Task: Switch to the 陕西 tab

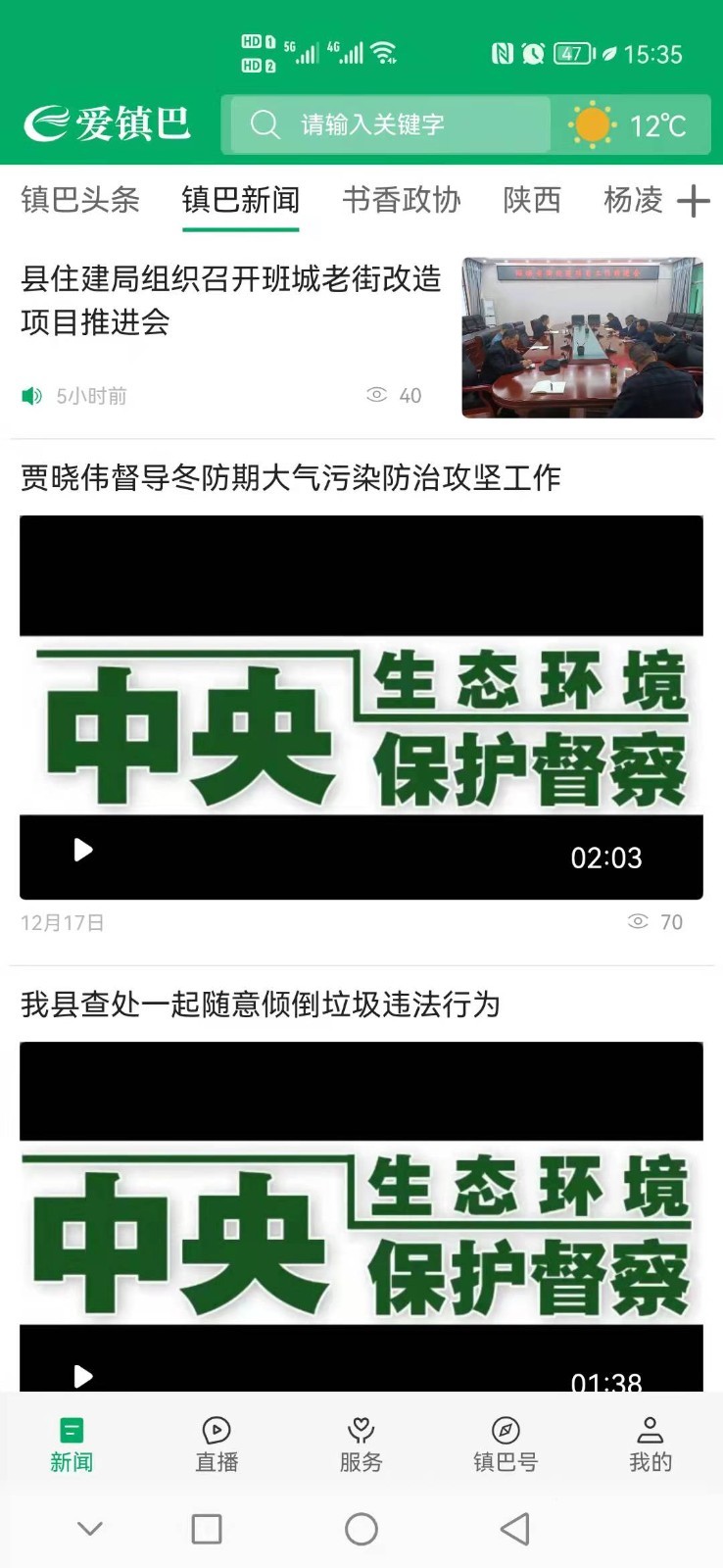Action: pos(532,200)
